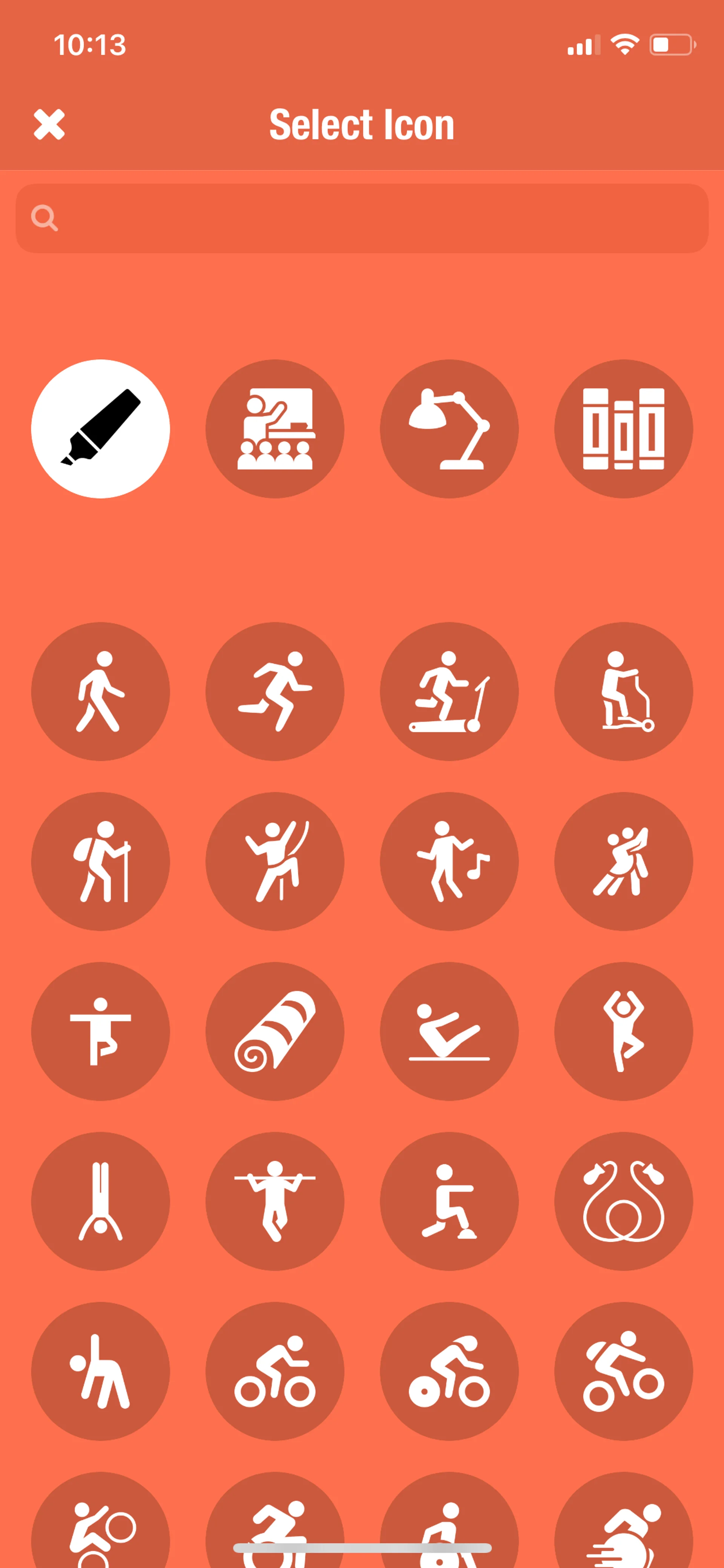Pick the treadmill runner icon
This screenshot has width=724, height=1568.
(449, 691)
